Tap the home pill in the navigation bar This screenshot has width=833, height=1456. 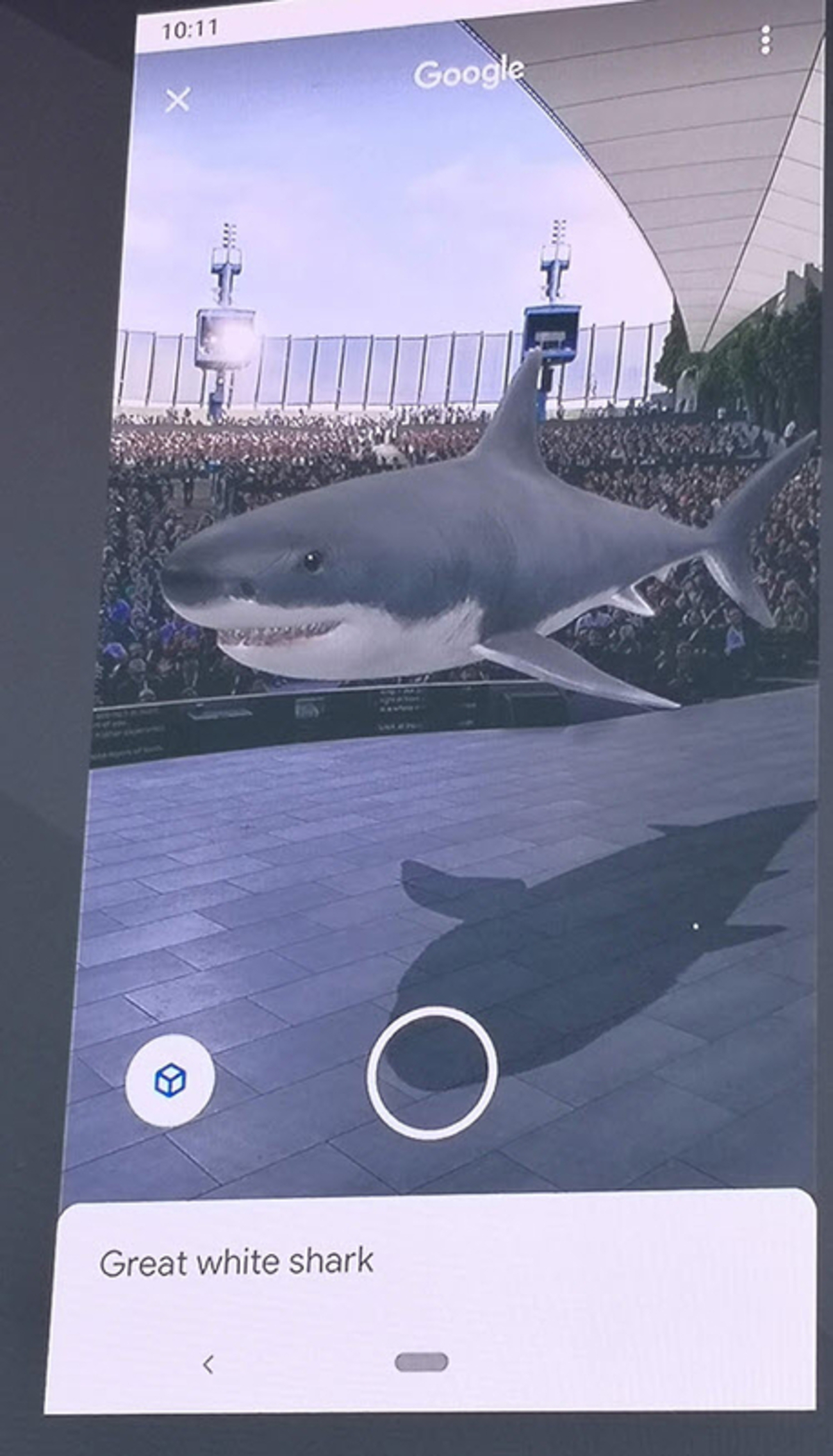(x=421, y=1362)
